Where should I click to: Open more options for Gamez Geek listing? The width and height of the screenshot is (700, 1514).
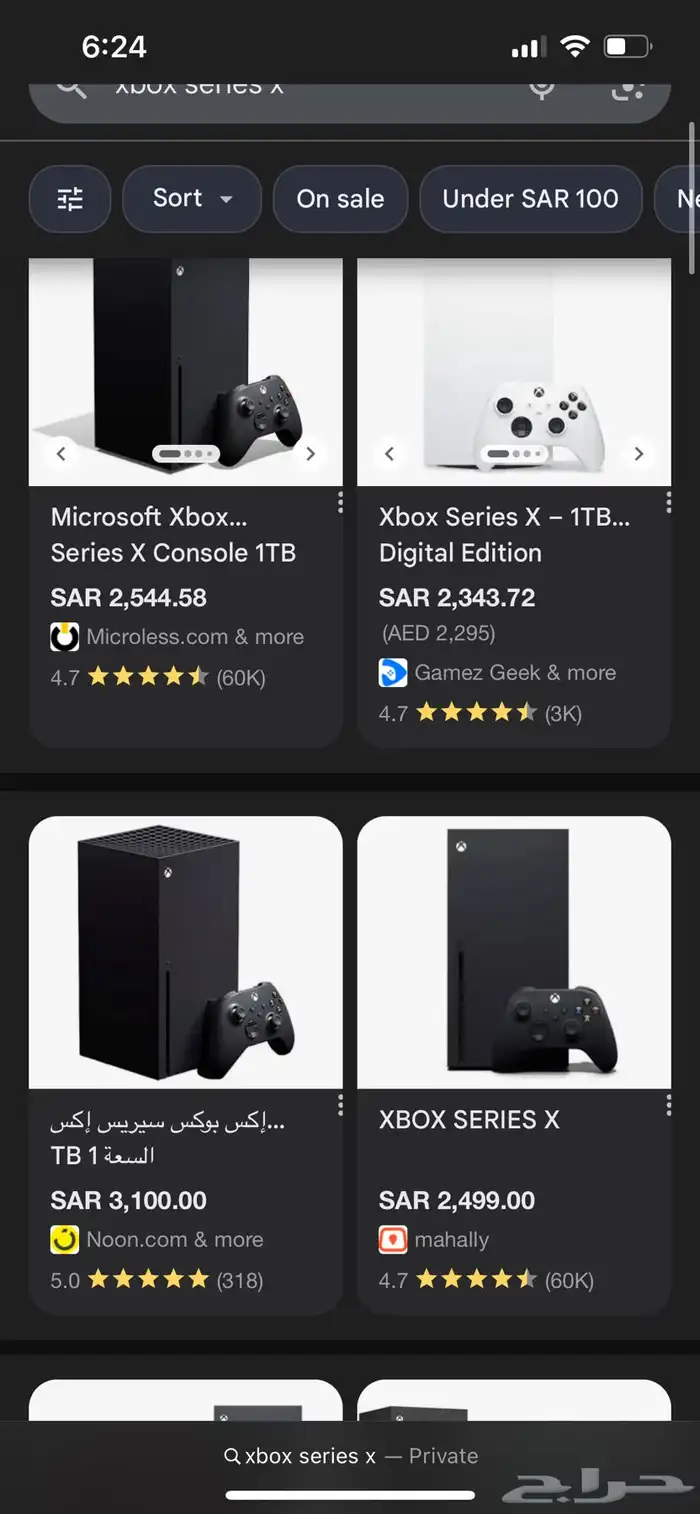(x=669, y=501)
